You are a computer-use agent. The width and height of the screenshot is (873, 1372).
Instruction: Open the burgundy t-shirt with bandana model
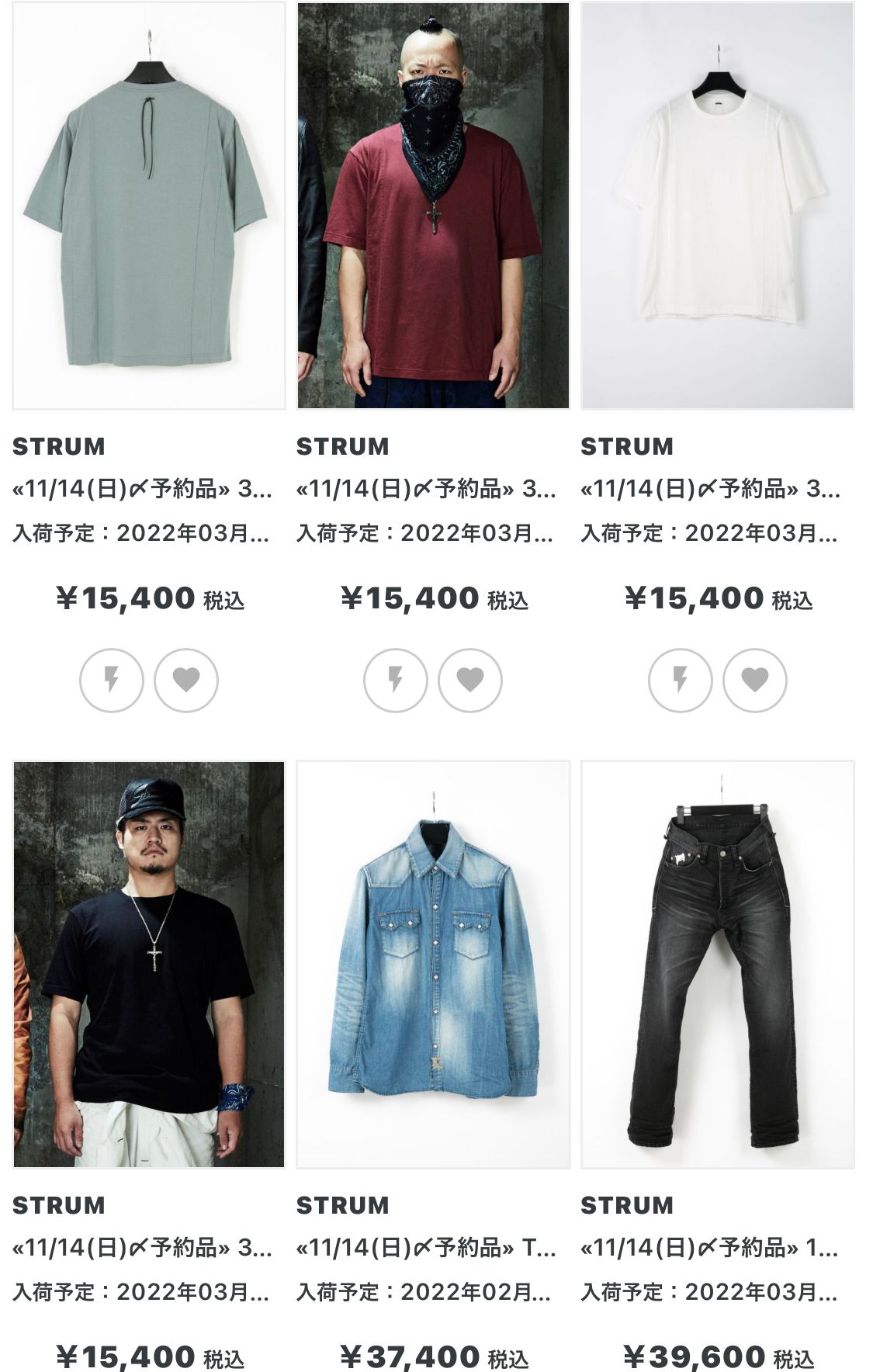pos(433,206)
